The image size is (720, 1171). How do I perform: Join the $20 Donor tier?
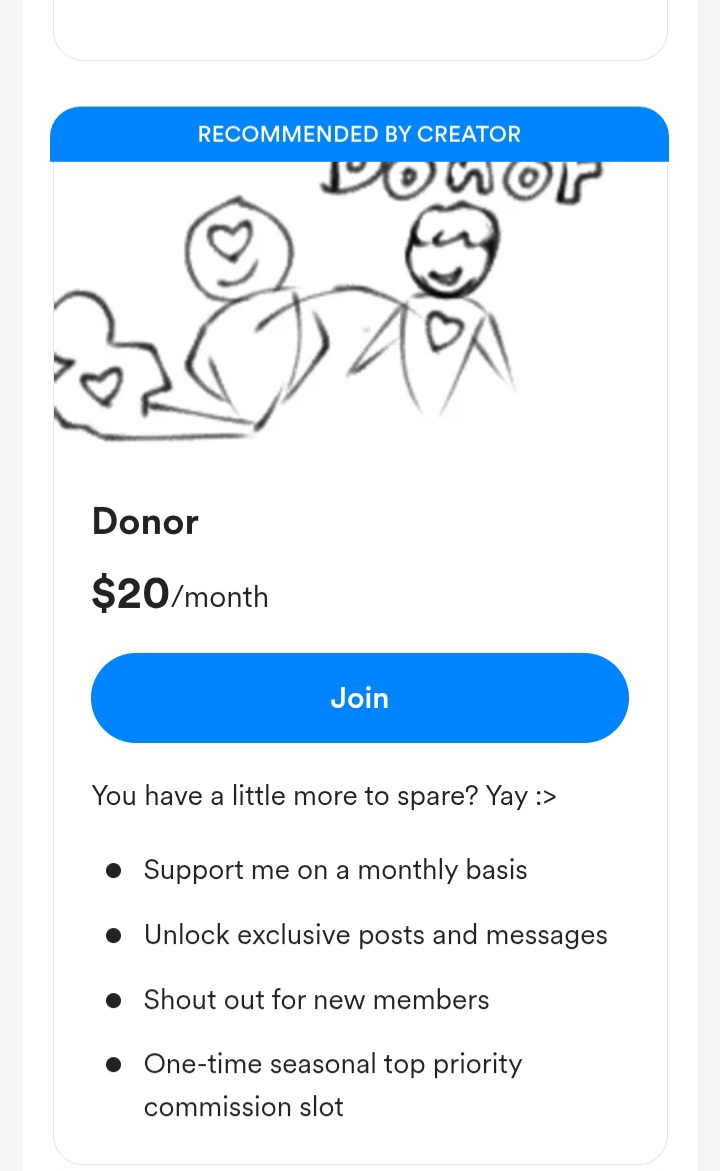click(x=359, y=698)
